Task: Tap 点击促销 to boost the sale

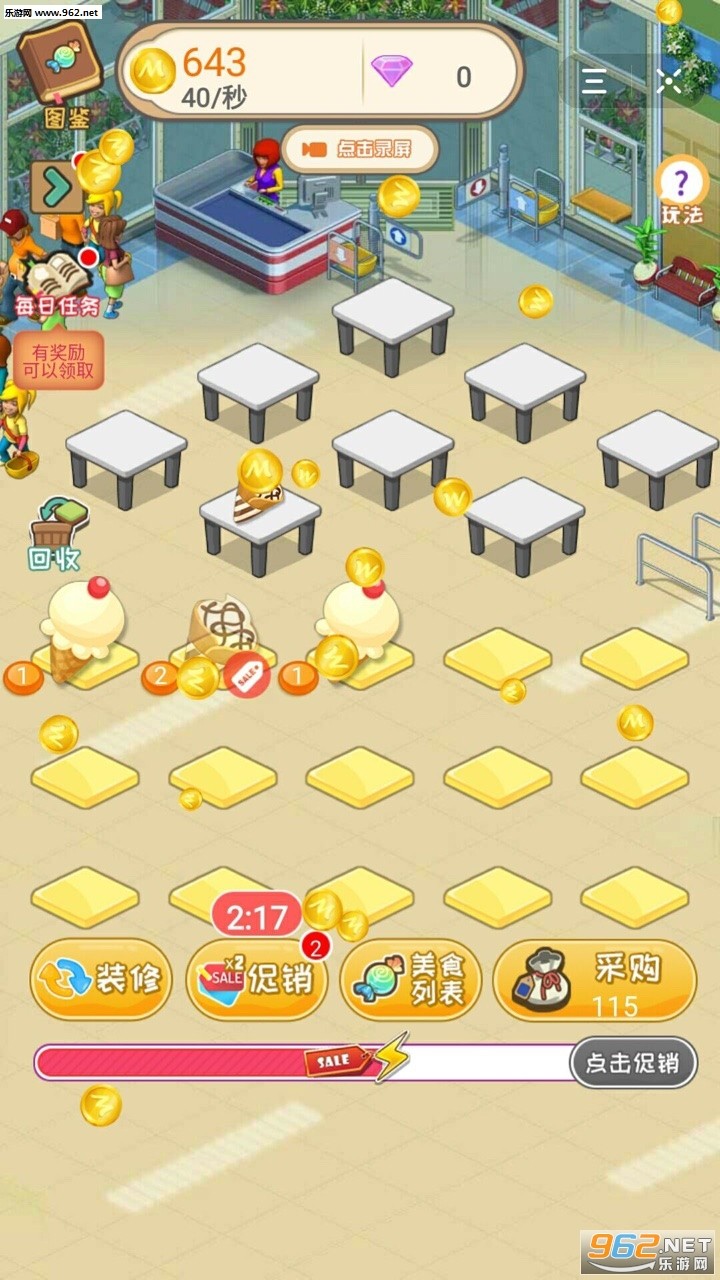Action: (632, 1062)
